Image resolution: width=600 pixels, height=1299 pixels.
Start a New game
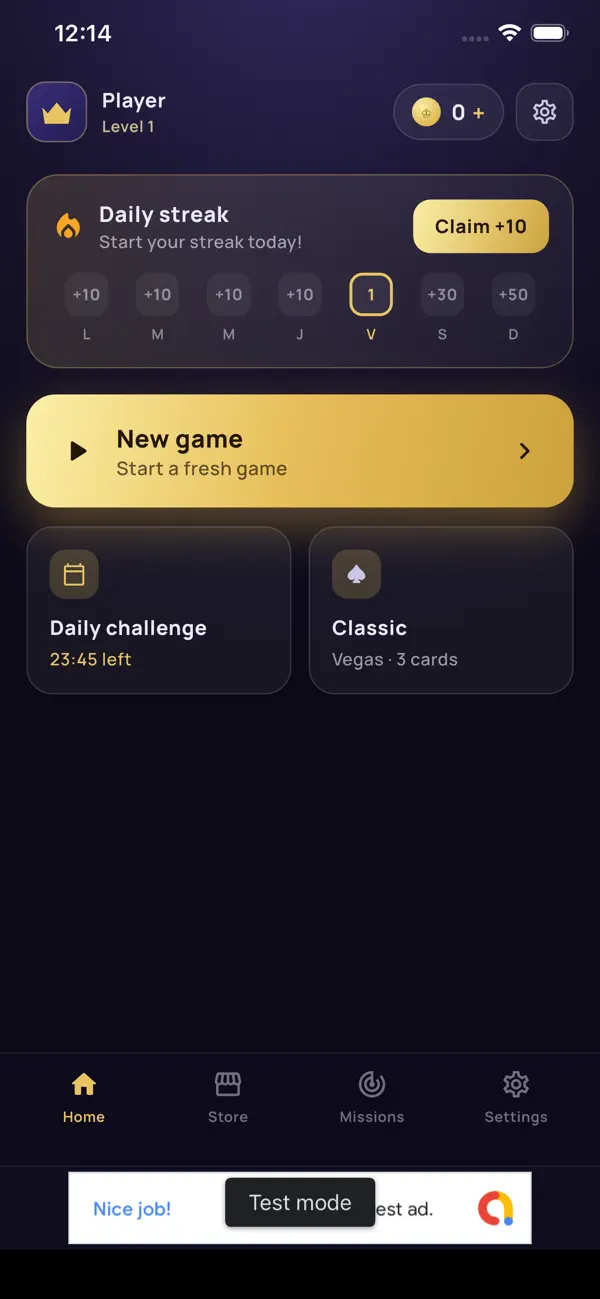tap(300, 451)
